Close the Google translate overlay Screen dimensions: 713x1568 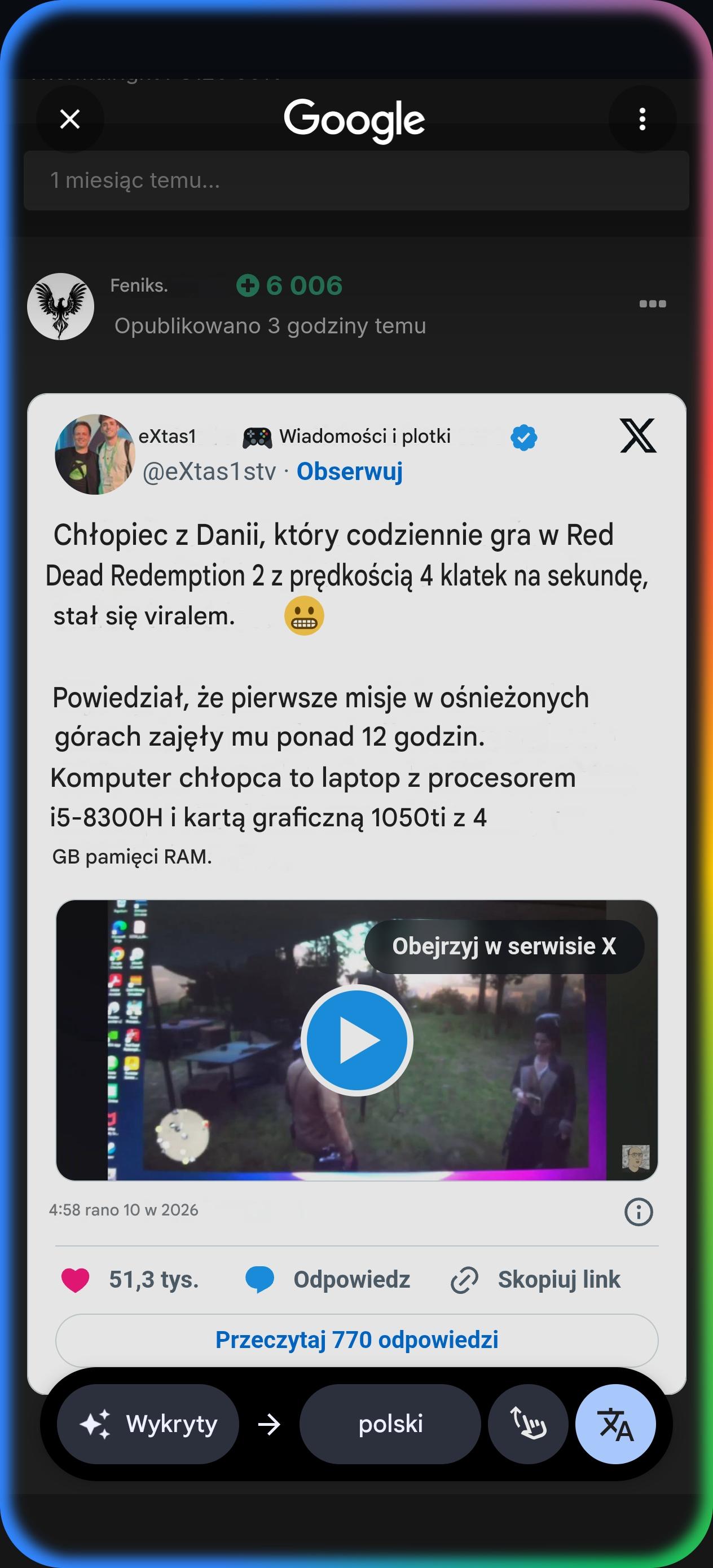point(70,120)
